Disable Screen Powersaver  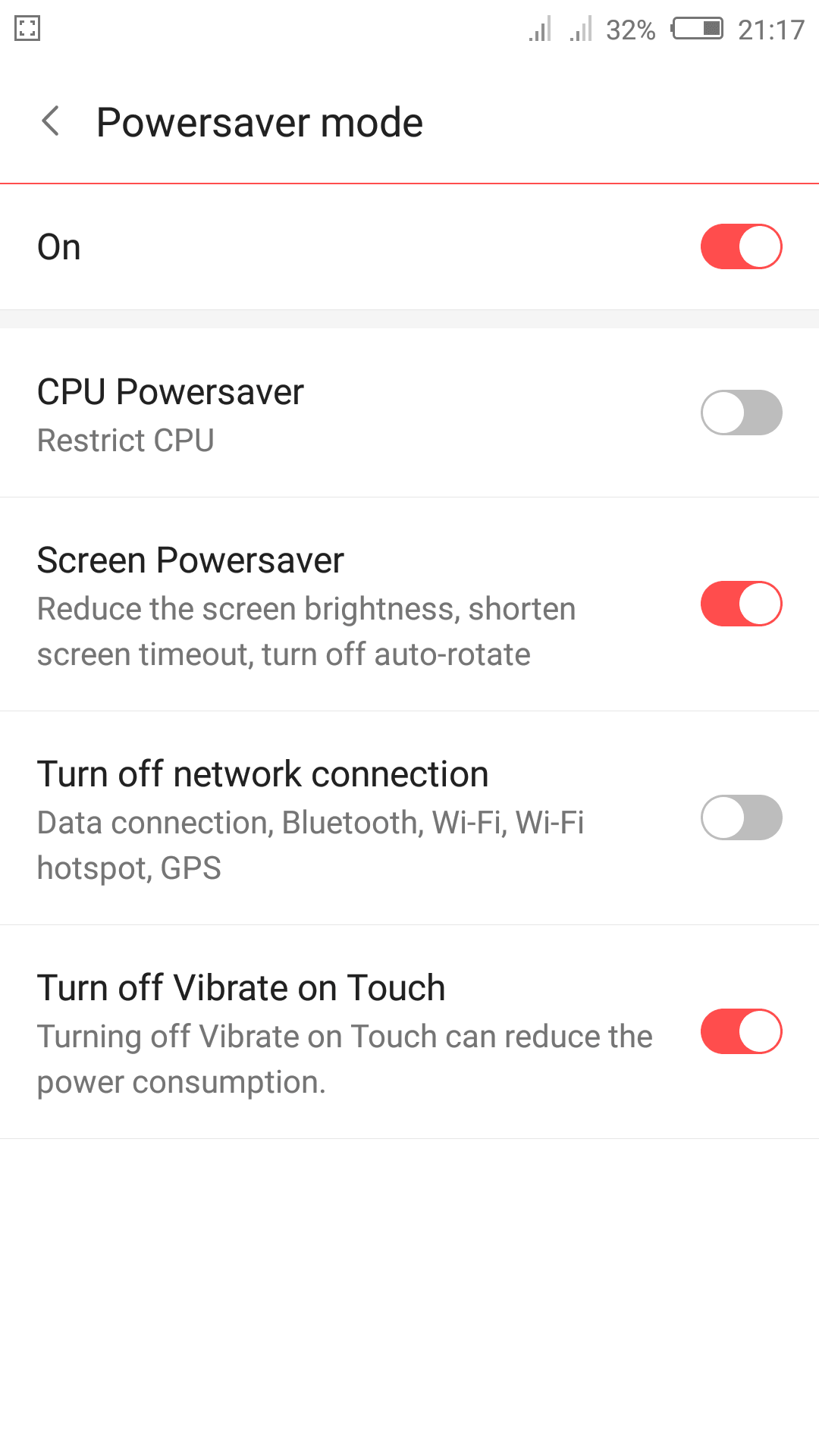tap(741, 604)
